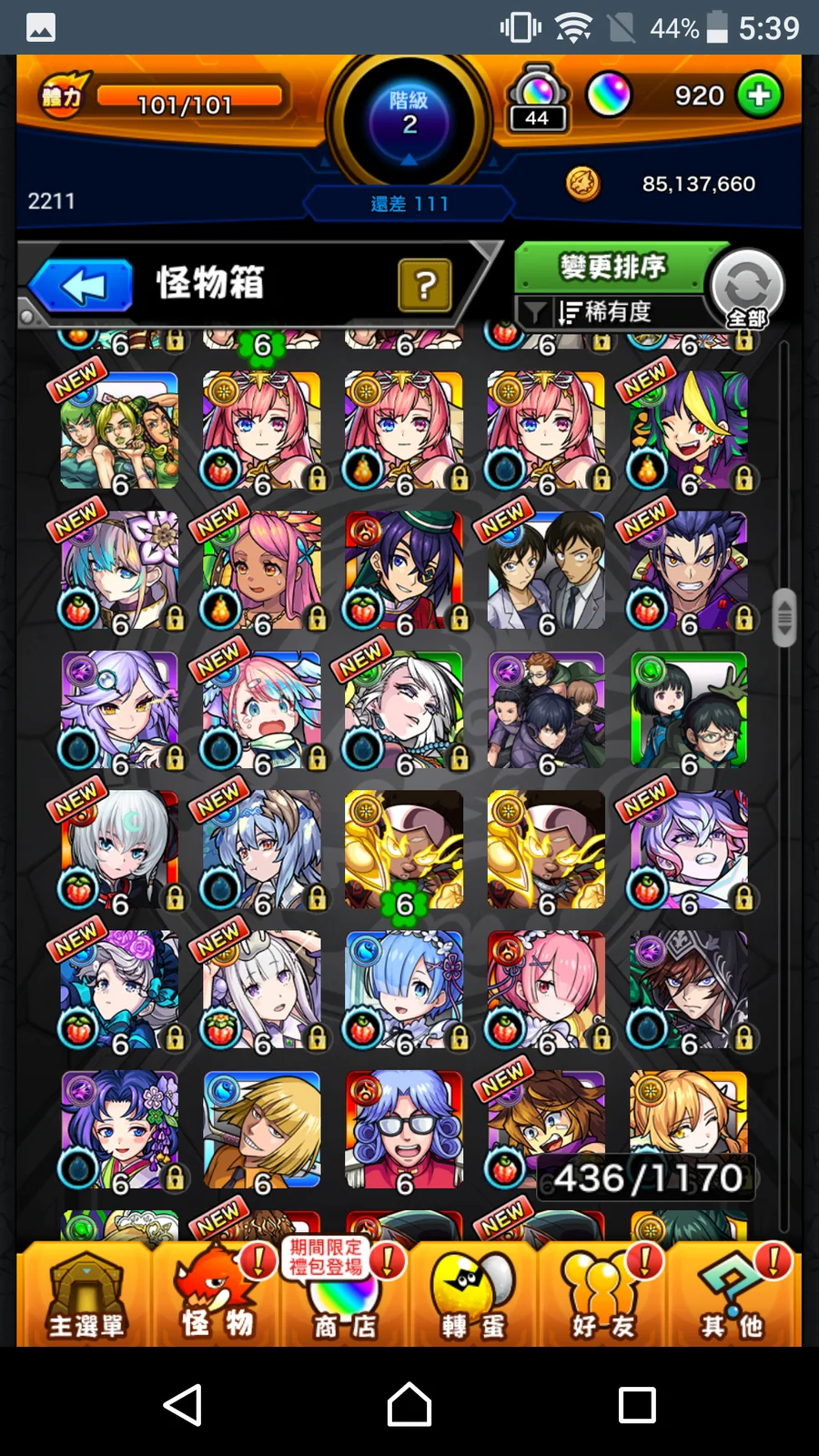
Task: Select the pink-haired Ram maid monster
Action: (546, 989)
